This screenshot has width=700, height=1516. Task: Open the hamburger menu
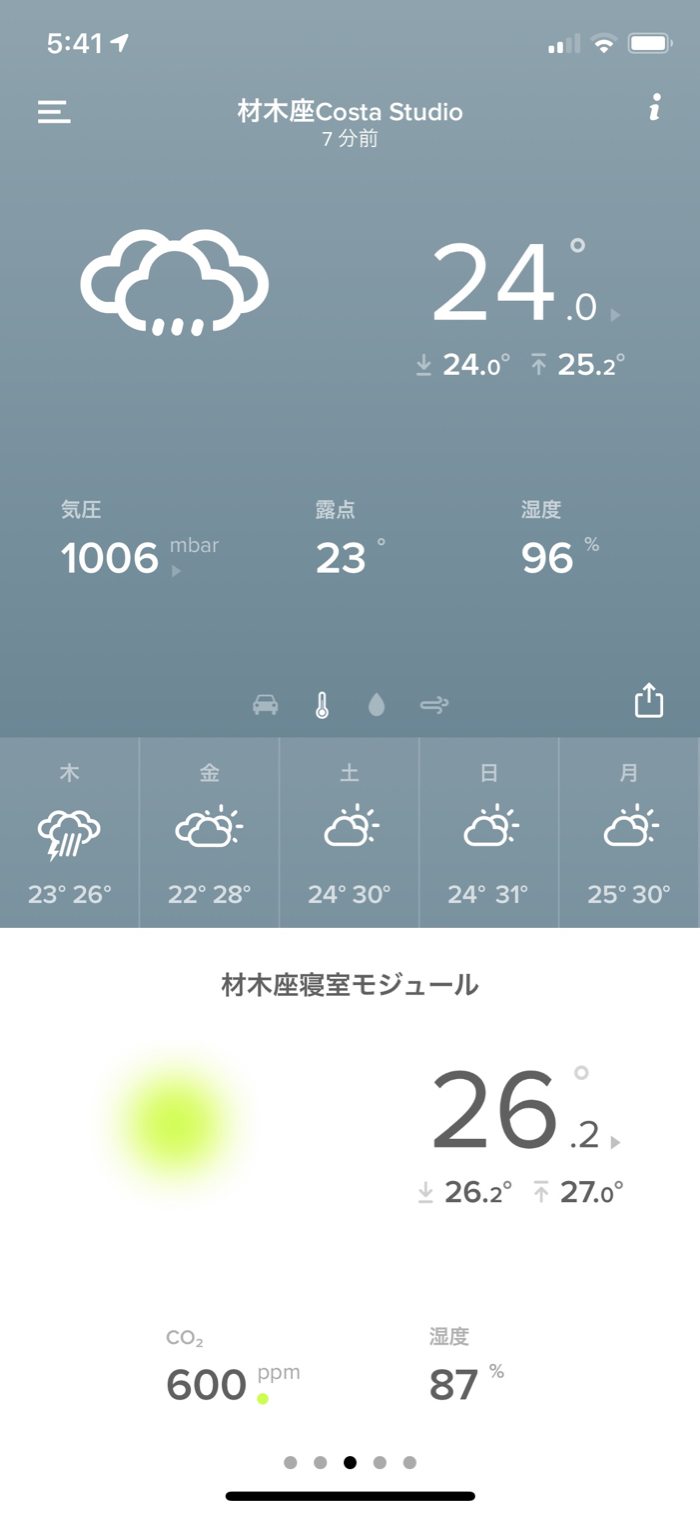(x=54, y=111)
